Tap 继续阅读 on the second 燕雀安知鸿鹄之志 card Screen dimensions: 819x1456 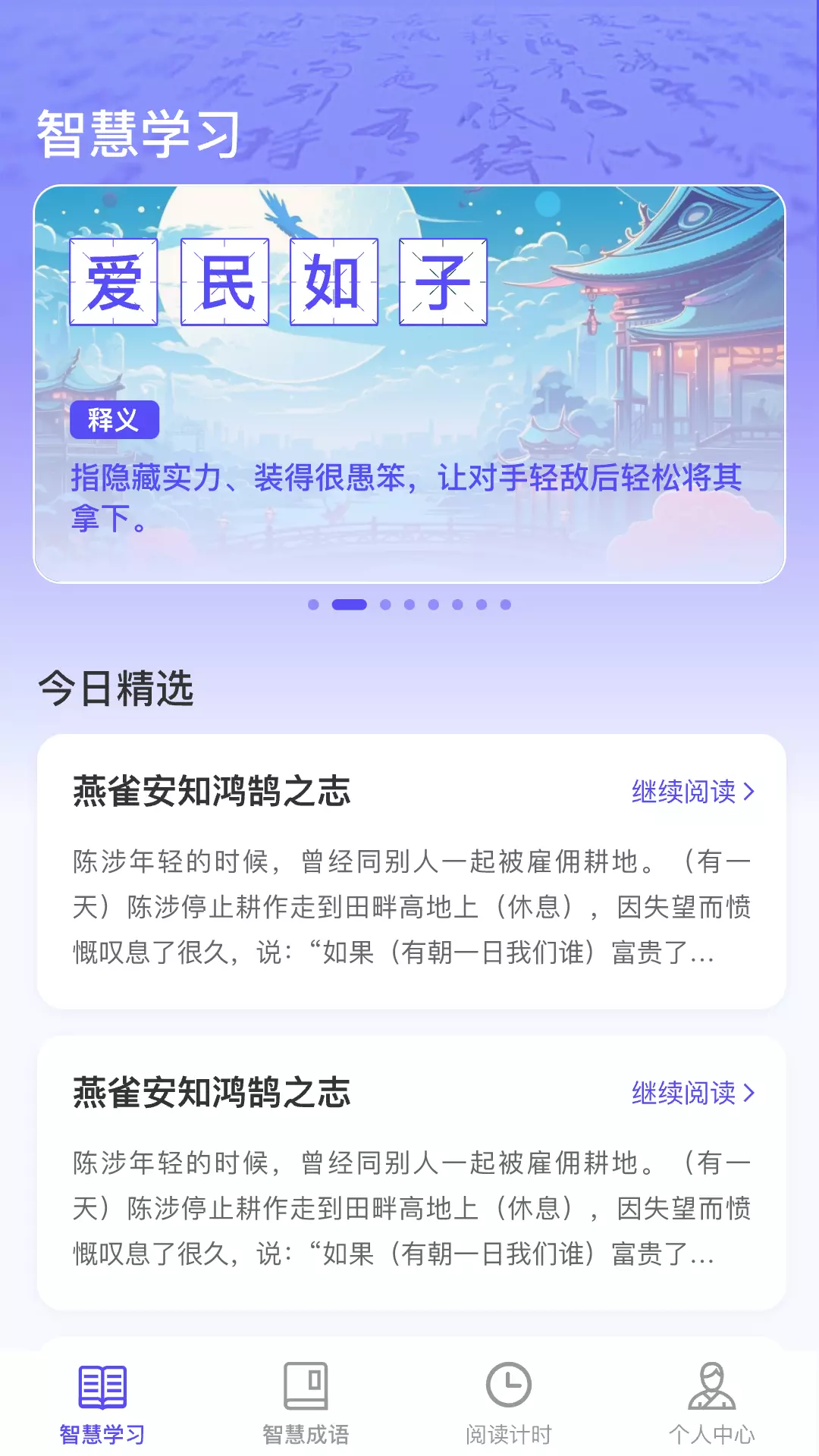tap(693, 1093)
